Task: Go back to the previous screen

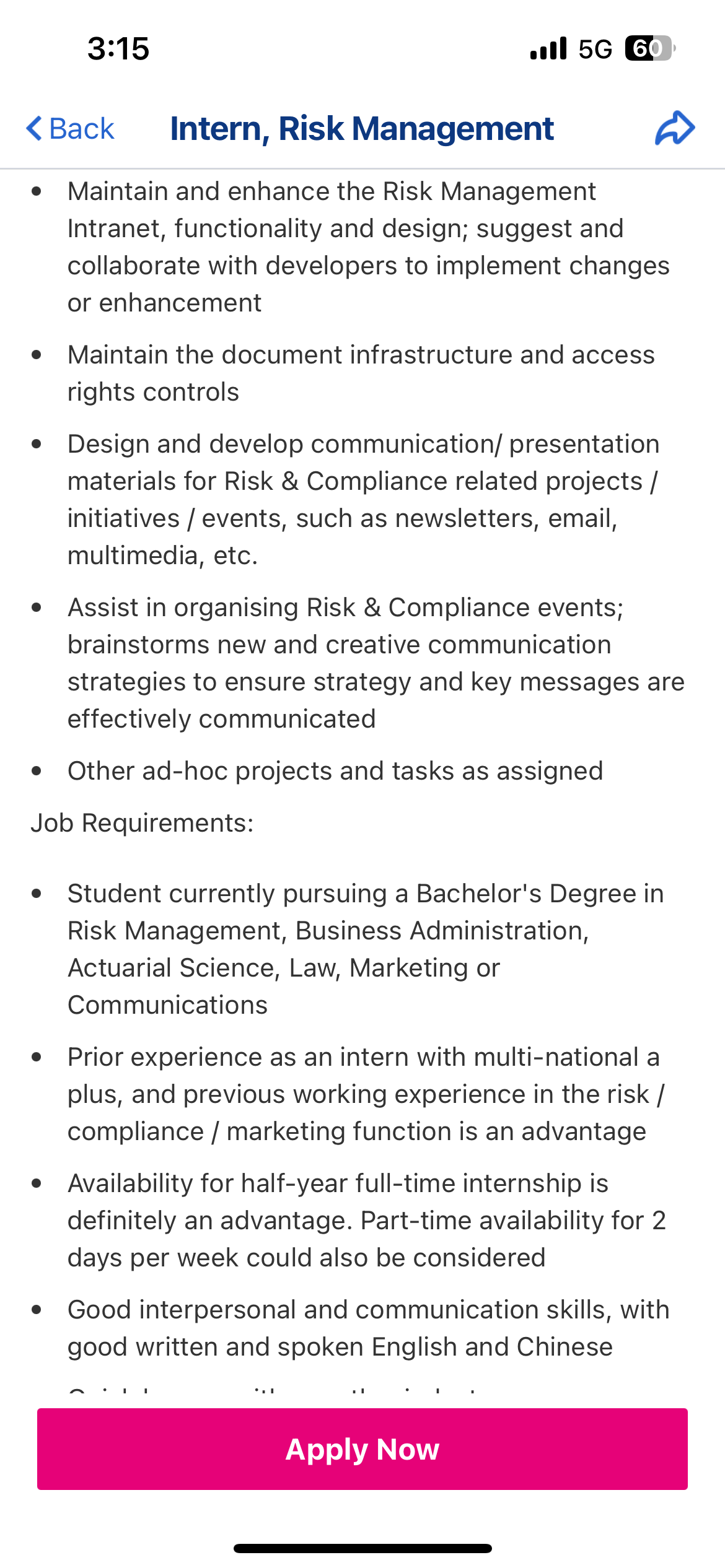Action: click(70, 129)
